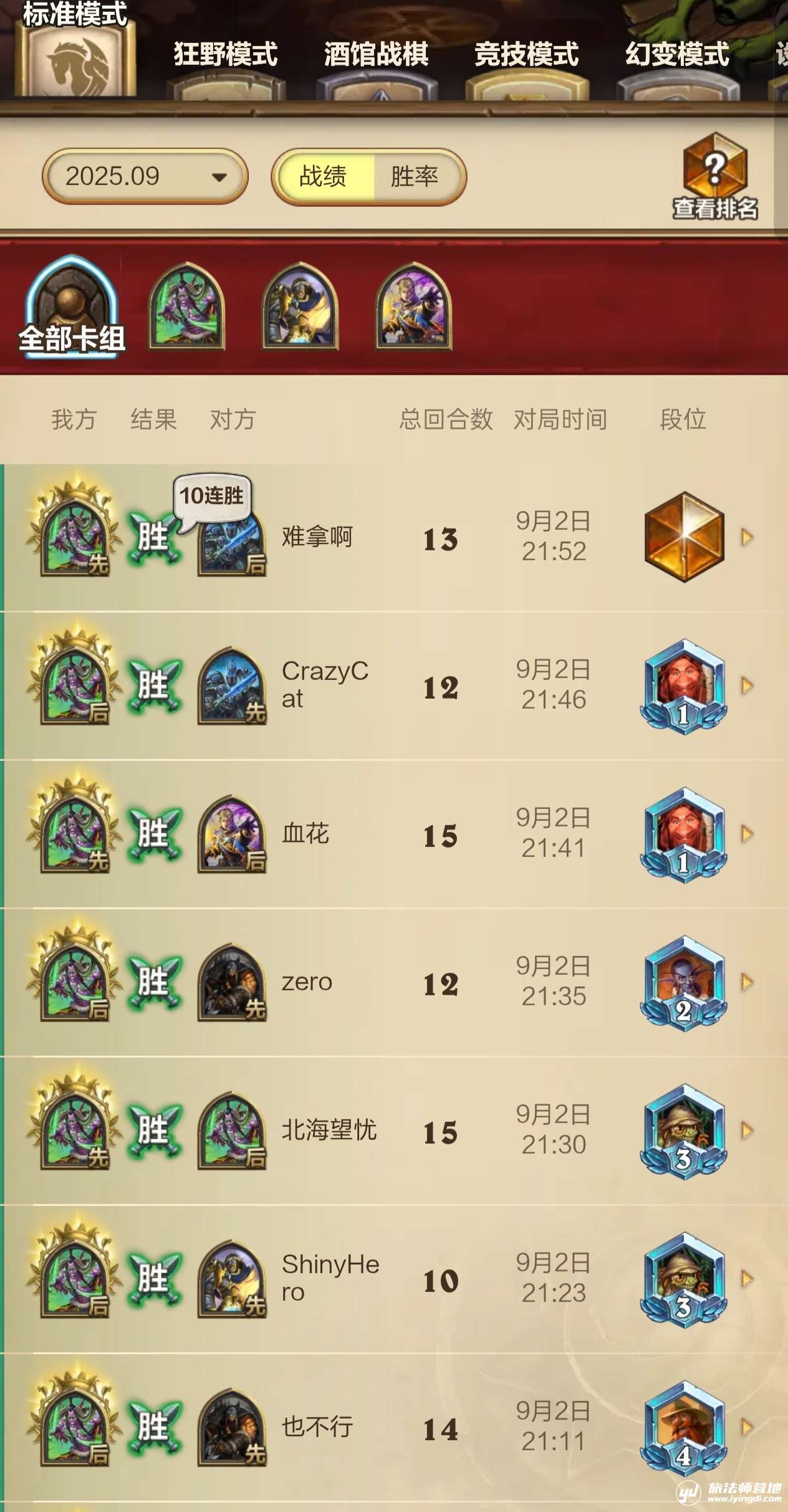The height and width of the screenshot is (1512, 788).
Task: Filter by the Demon Hunter deck icon
Action: 186,305
